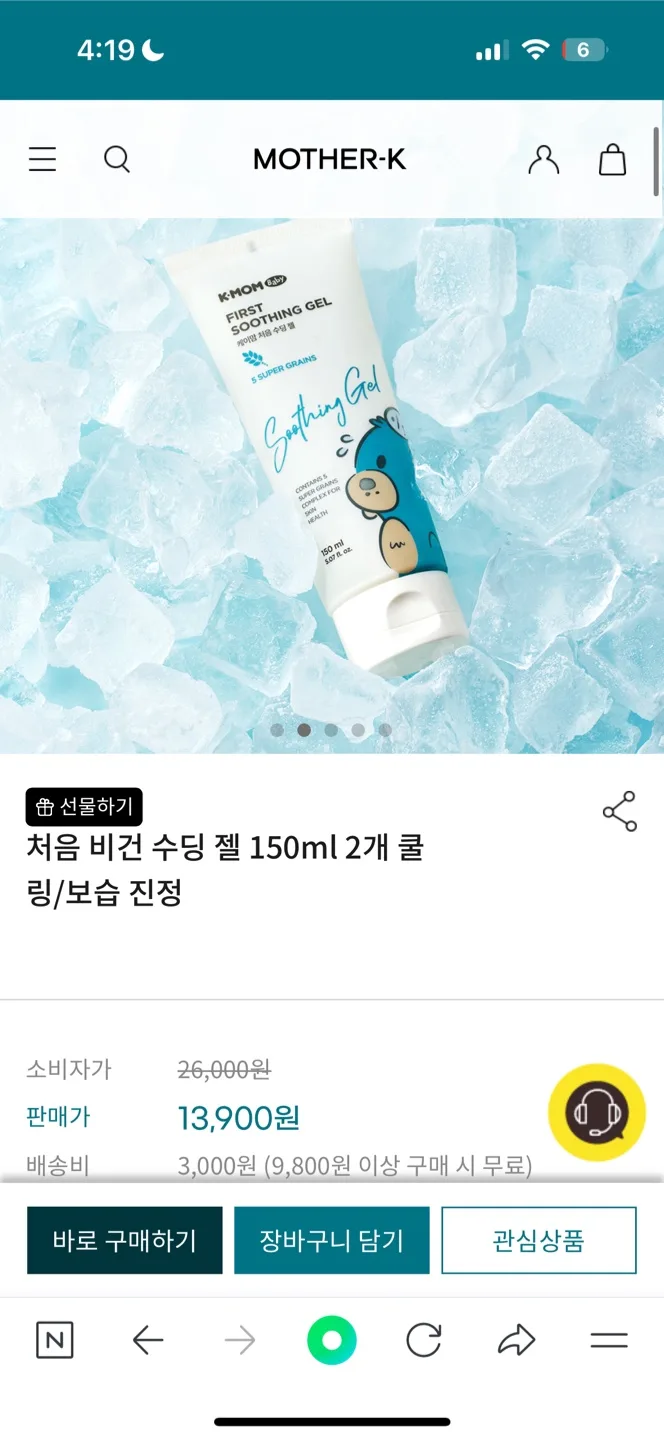The height and width of the screenshot is (1440, 664).
Task: Open Naver home from the N button
Action: [x=55, y=1341]
